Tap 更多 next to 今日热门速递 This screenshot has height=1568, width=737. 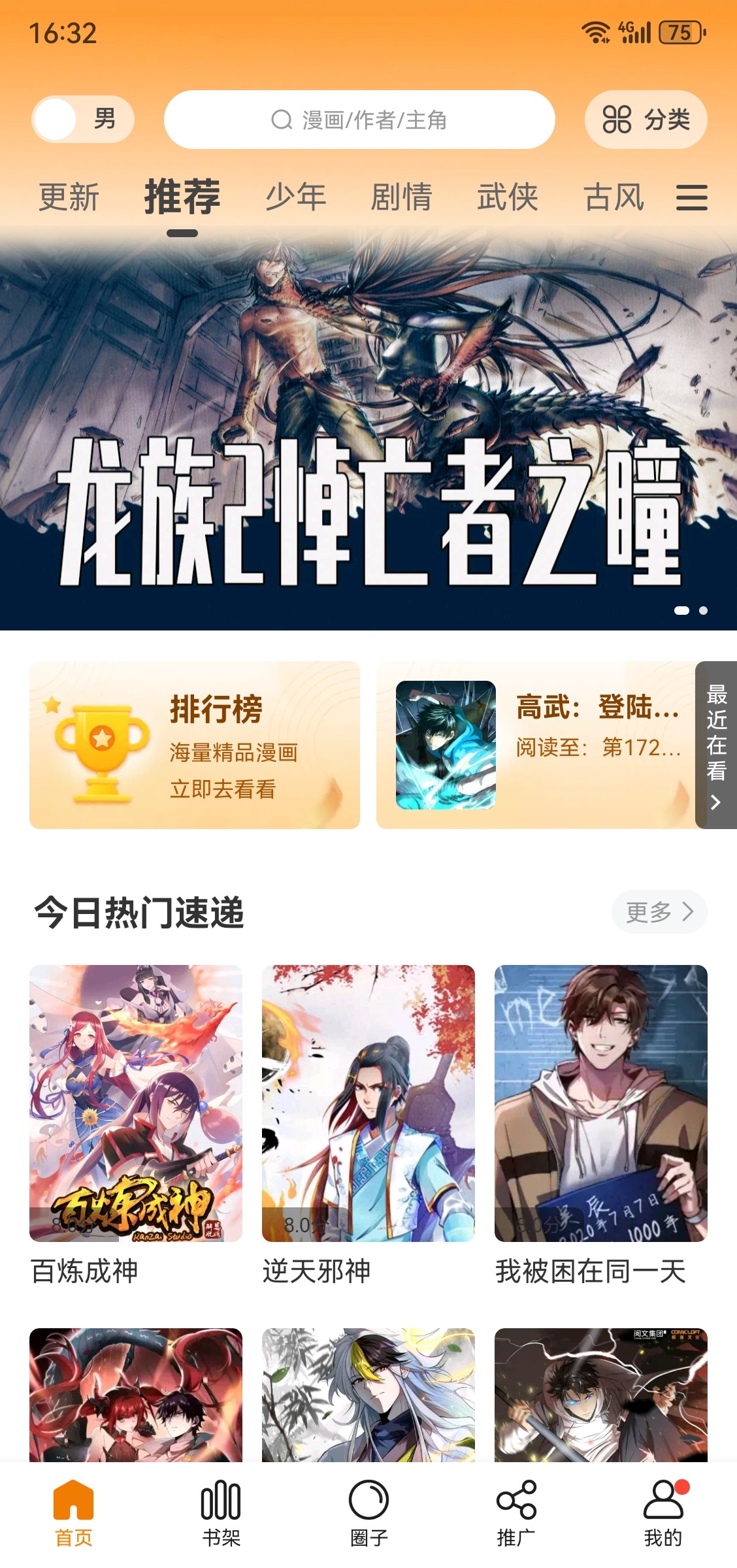click(659, 911)
